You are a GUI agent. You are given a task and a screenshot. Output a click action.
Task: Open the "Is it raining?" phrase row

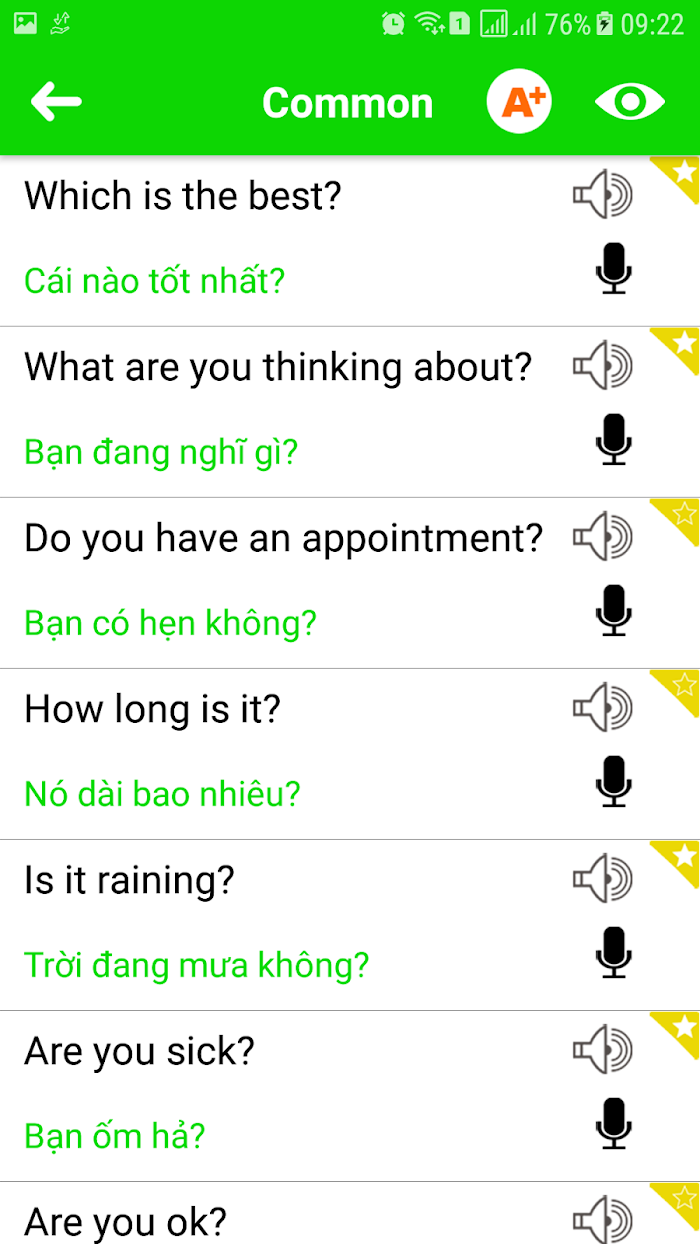point(350,925)
